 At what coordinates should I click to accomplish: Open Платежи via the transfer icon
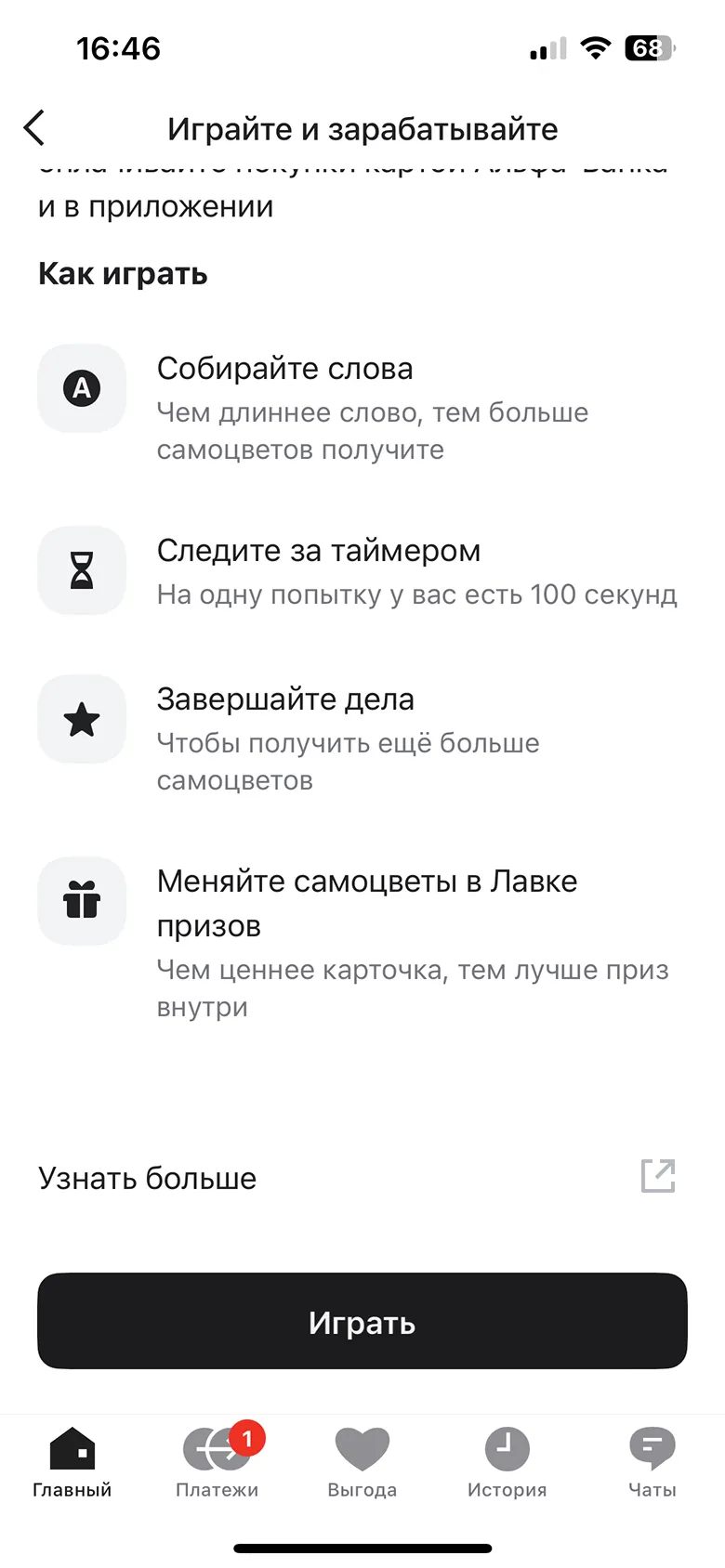[x=217, y=1449]
